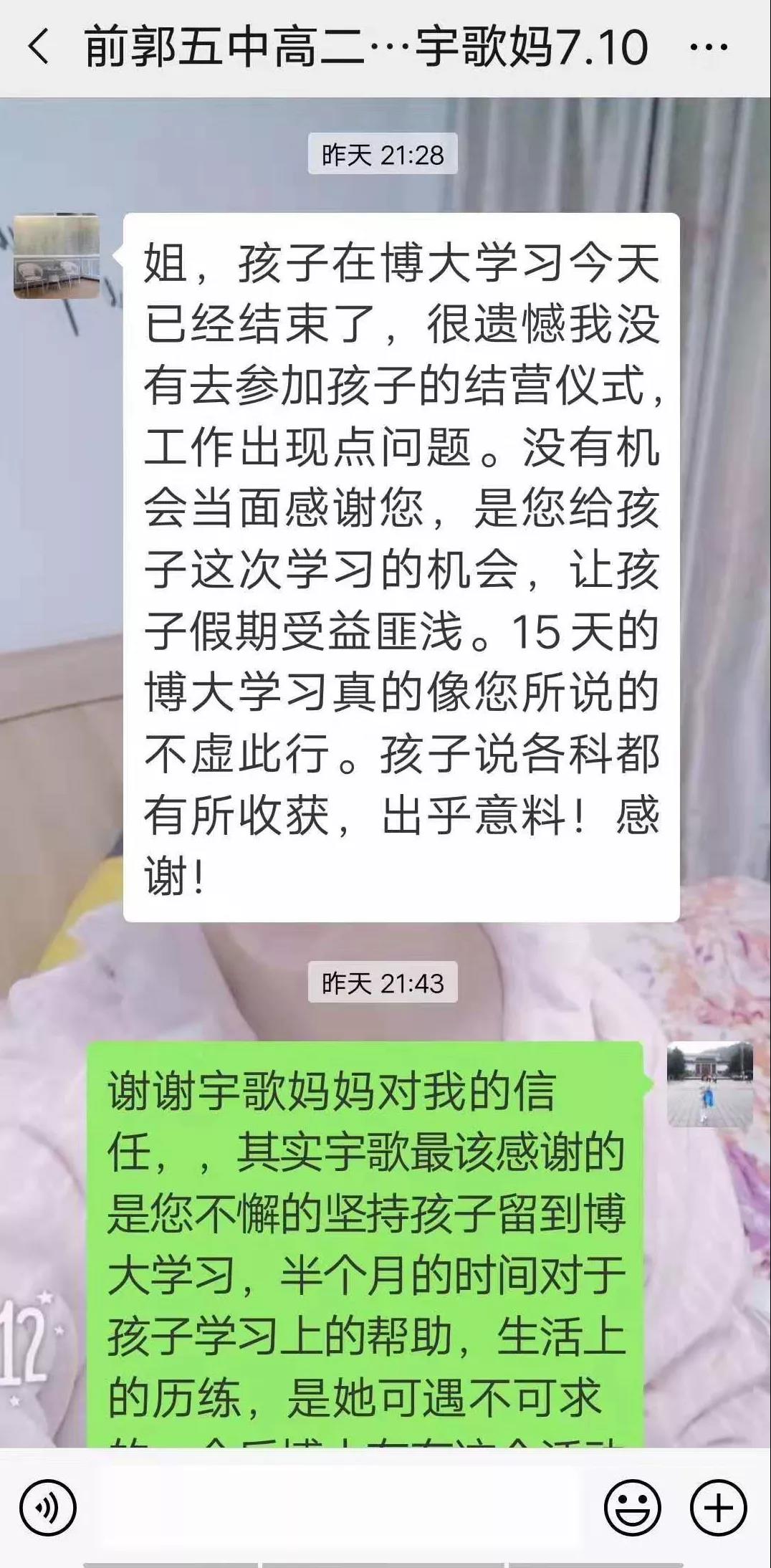
Task: Go back from the chat
Action: [x=39, y=48]
